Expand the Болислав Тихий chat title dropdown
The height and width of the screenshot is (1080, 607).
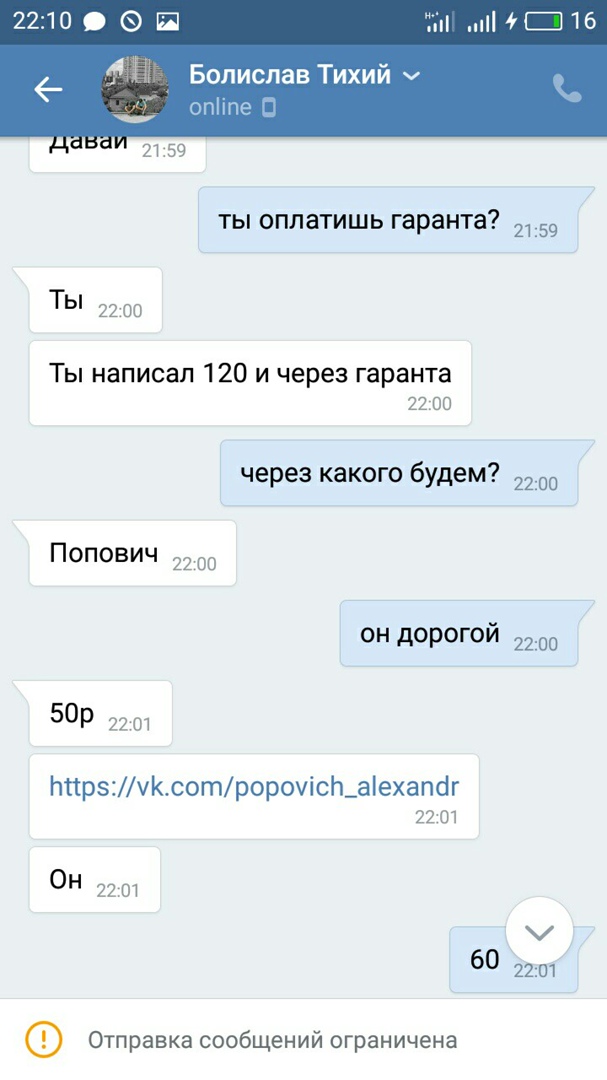pyautogui.click(x=411, y=75)
